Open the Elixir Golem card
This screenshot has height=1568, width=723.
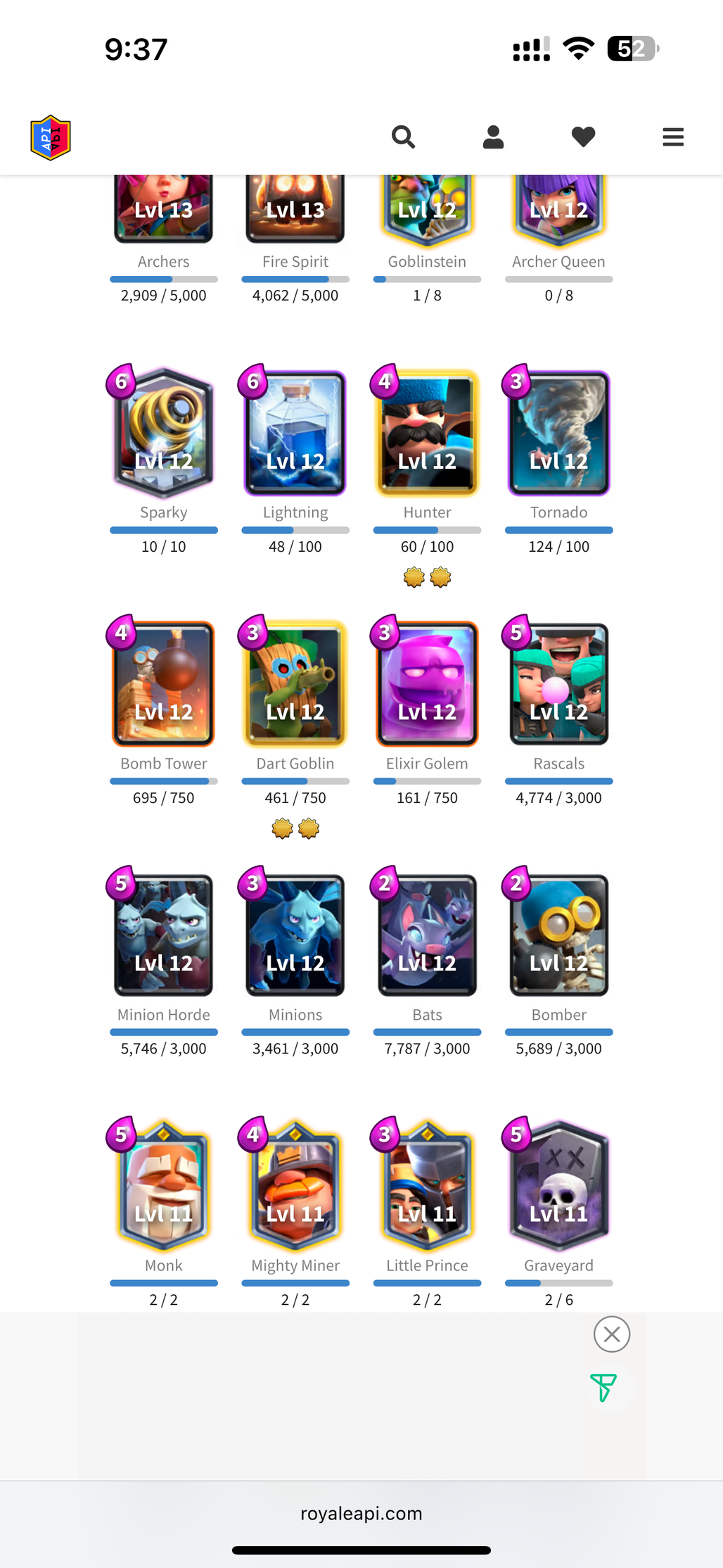click(x=427, y=683)
